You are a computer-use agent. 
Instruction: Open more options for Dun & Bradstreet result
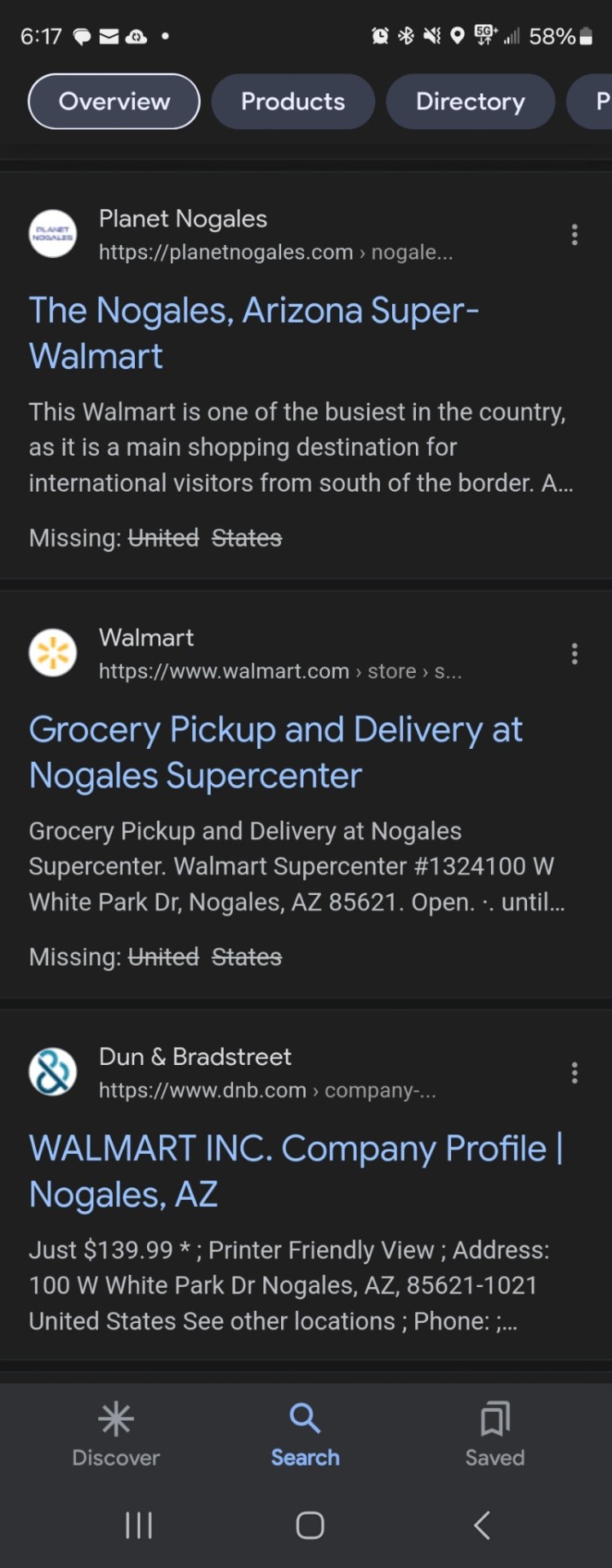tap(574, 1073)
